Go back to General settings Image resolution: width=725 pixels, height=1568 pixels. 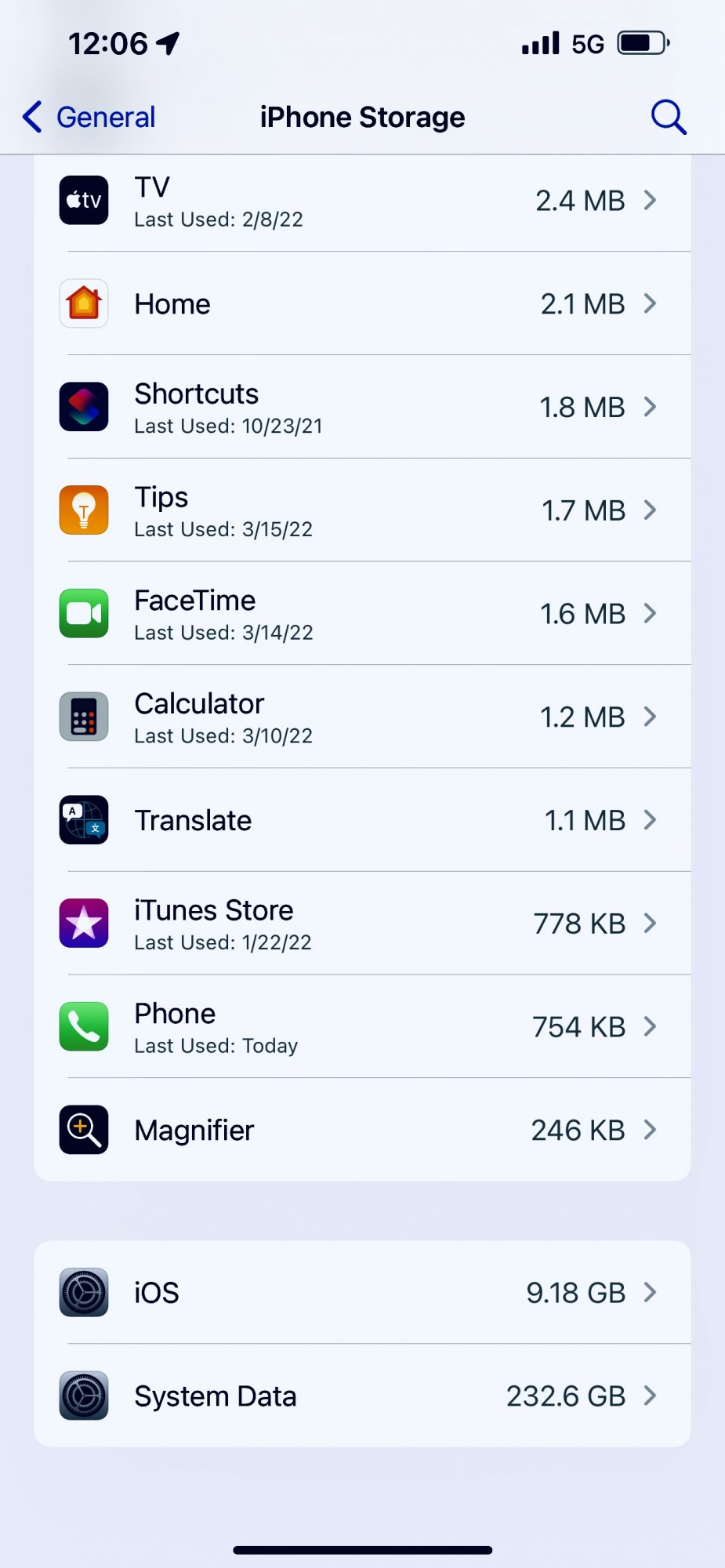point(89,118)
